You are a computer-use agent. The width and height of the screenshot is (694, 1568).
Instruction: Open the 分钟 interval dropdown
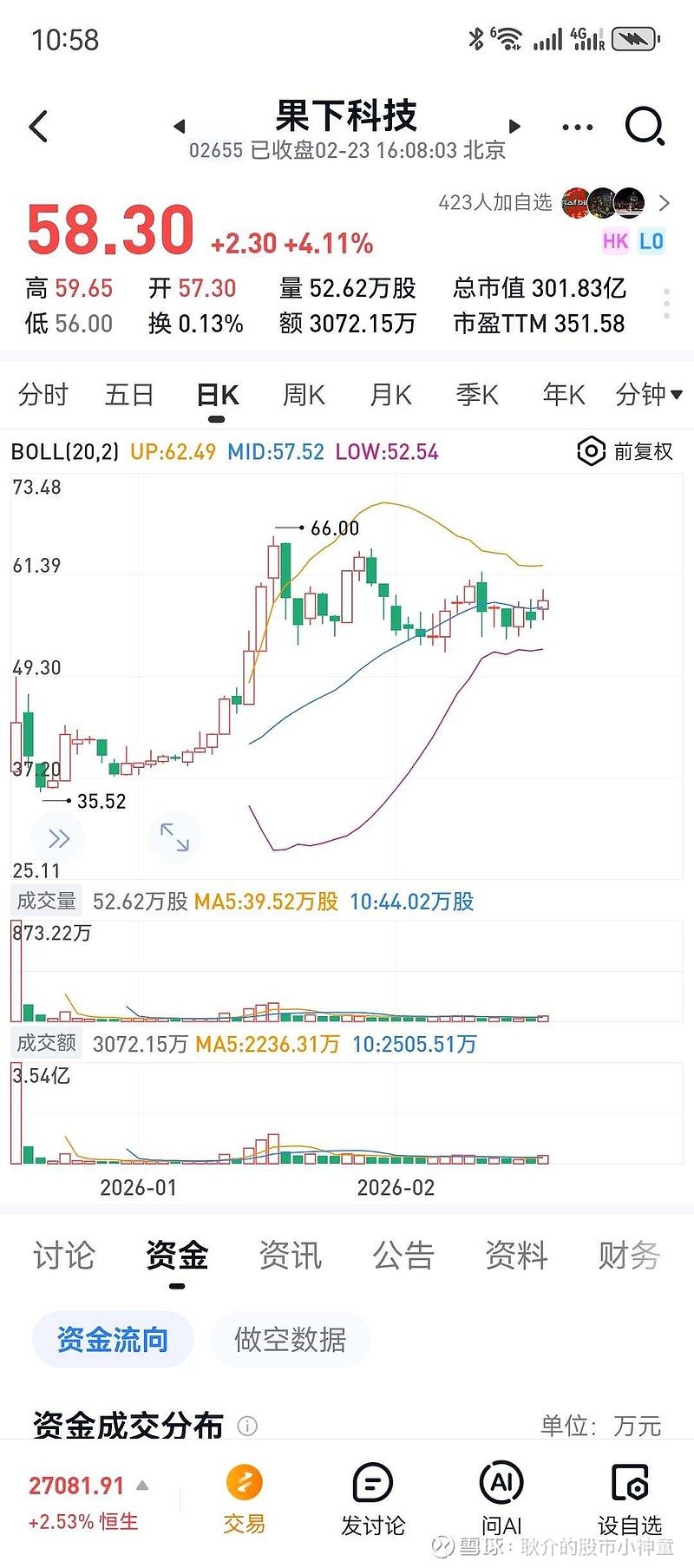click(648, 396)
